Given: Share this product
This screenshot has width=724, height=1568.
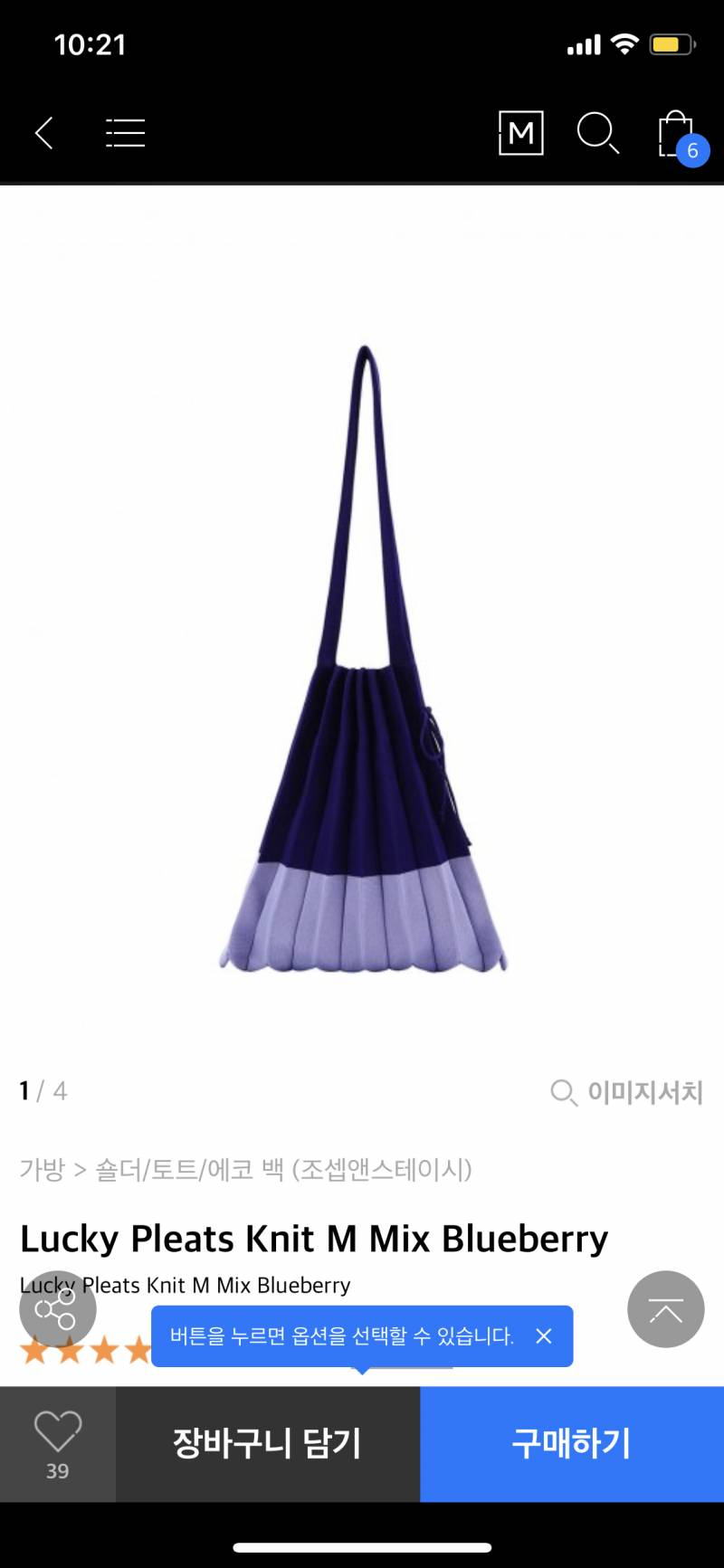Looking at the screenshot, I should (x=57, y=1309).
